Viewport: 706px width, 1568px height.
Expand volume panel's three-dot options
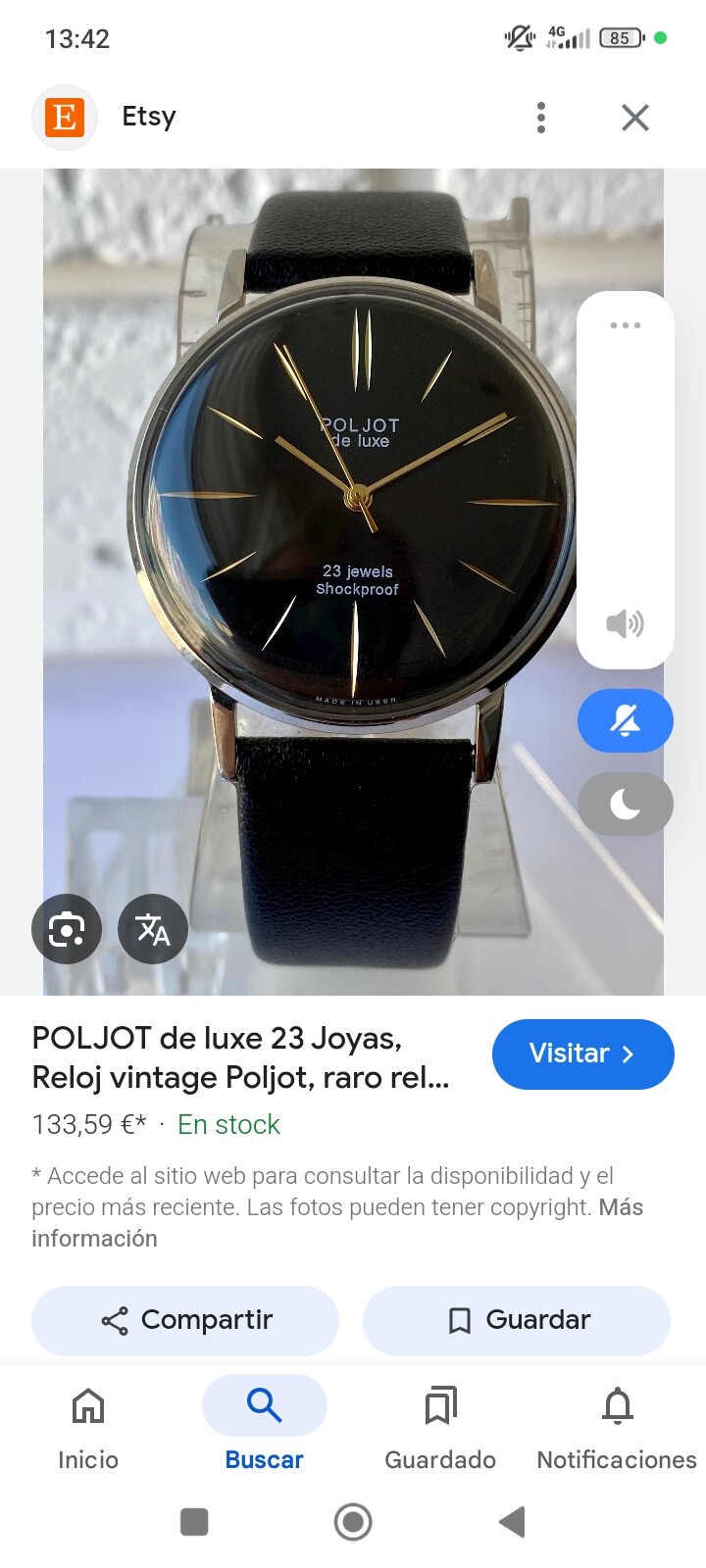pyautogui.click(x=626, y=325)
